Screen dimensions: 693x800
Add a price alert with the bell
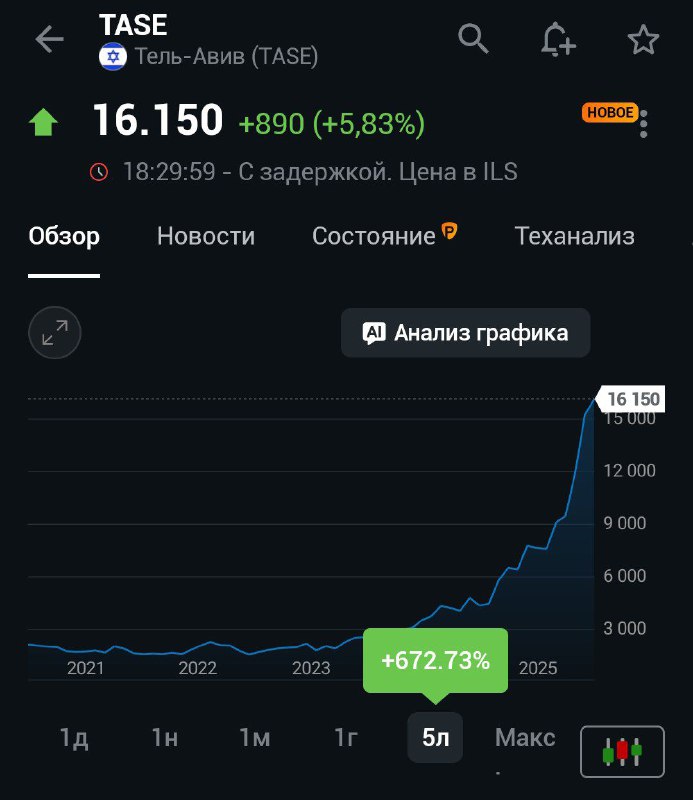coord(558,40)
